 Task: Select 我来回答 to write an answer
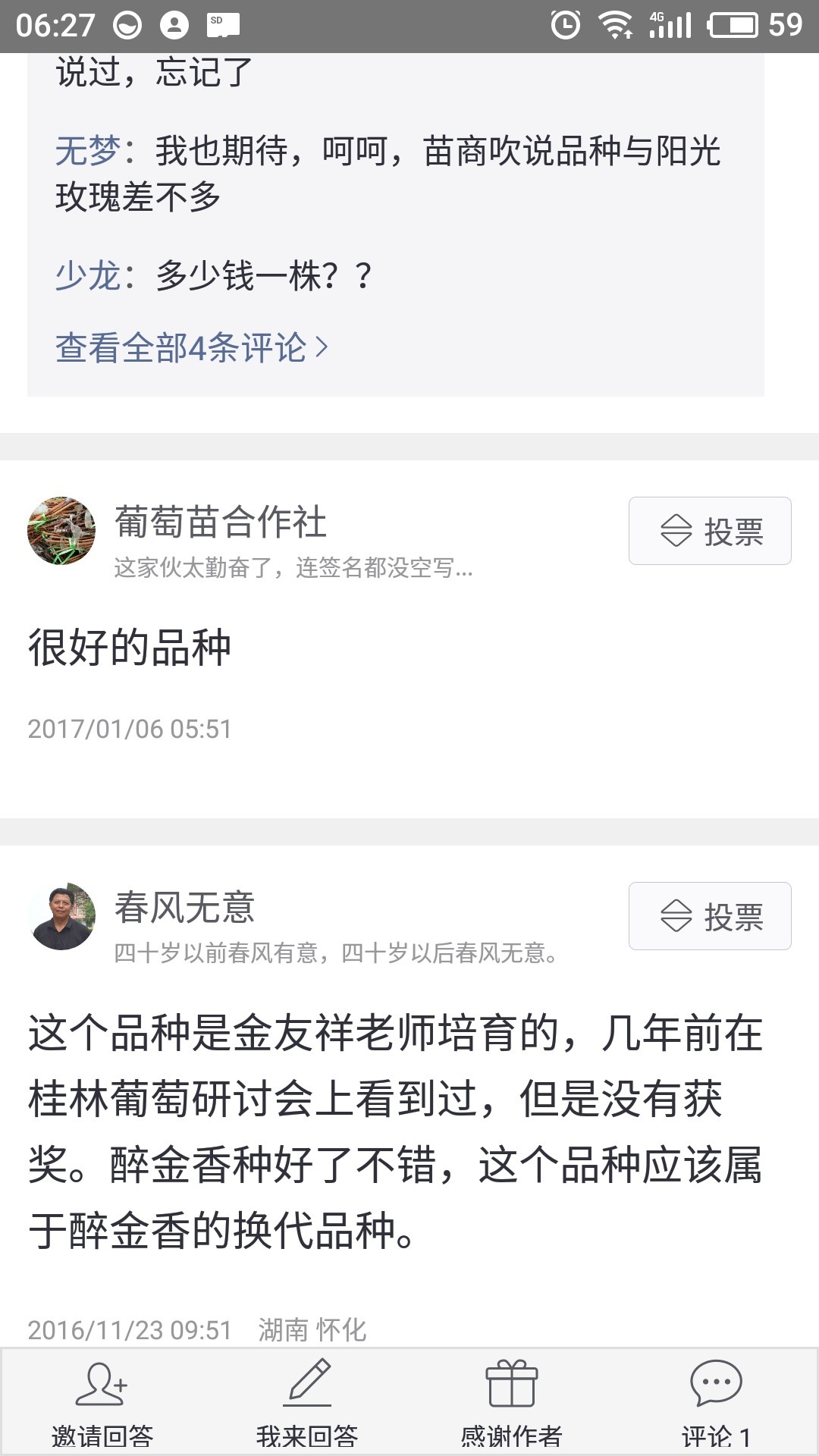[x=307, y=1403]
